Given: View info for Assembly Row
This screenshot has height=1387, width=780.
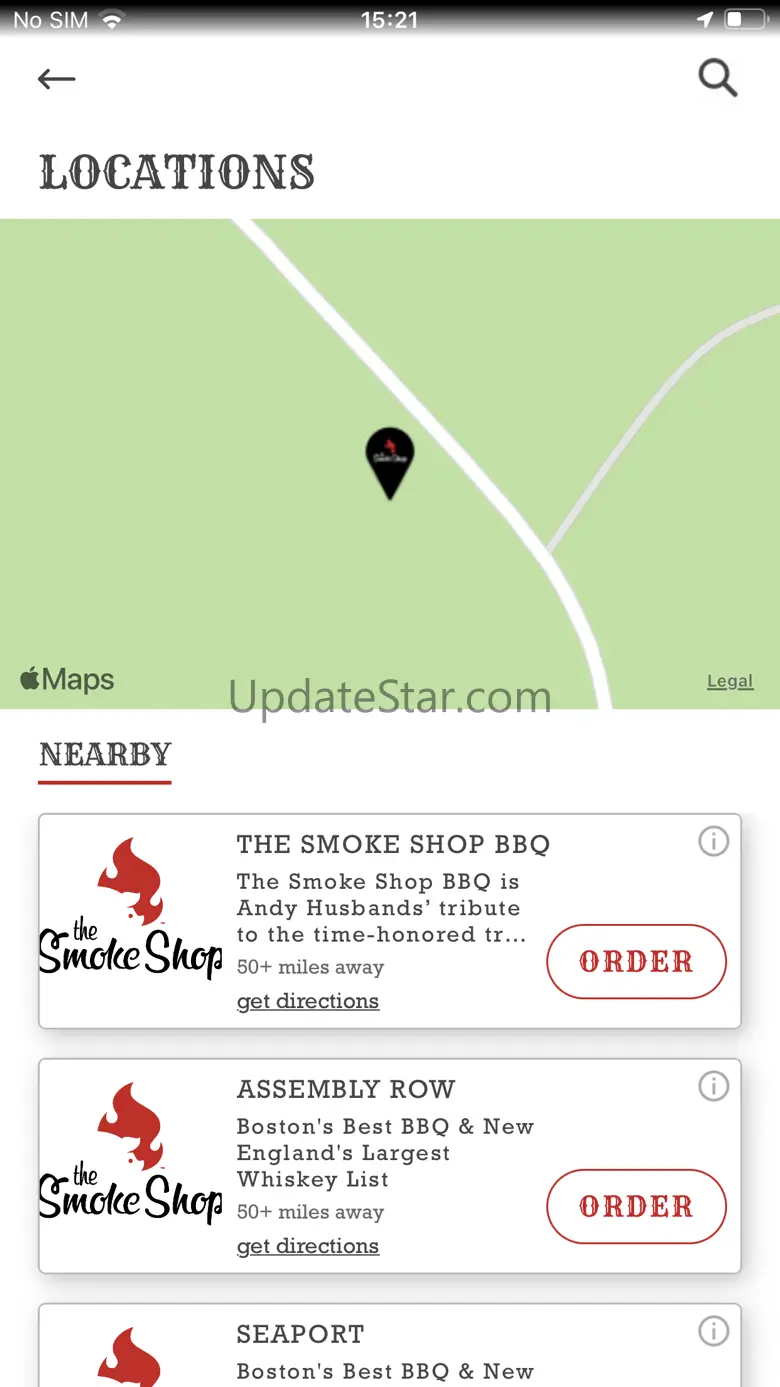Looking at the screenshot, I should click(x=713, y=1086).
